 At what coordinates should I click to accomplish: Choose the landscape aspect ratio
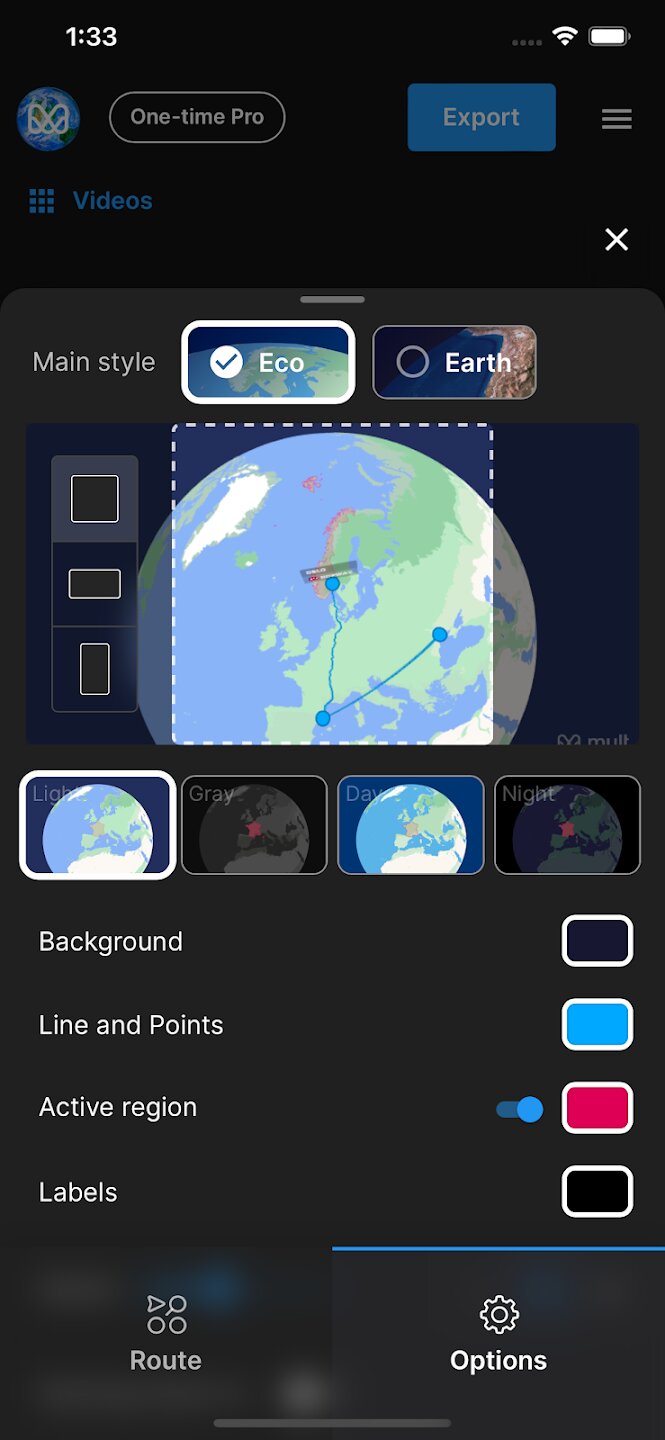click(95, 584)
